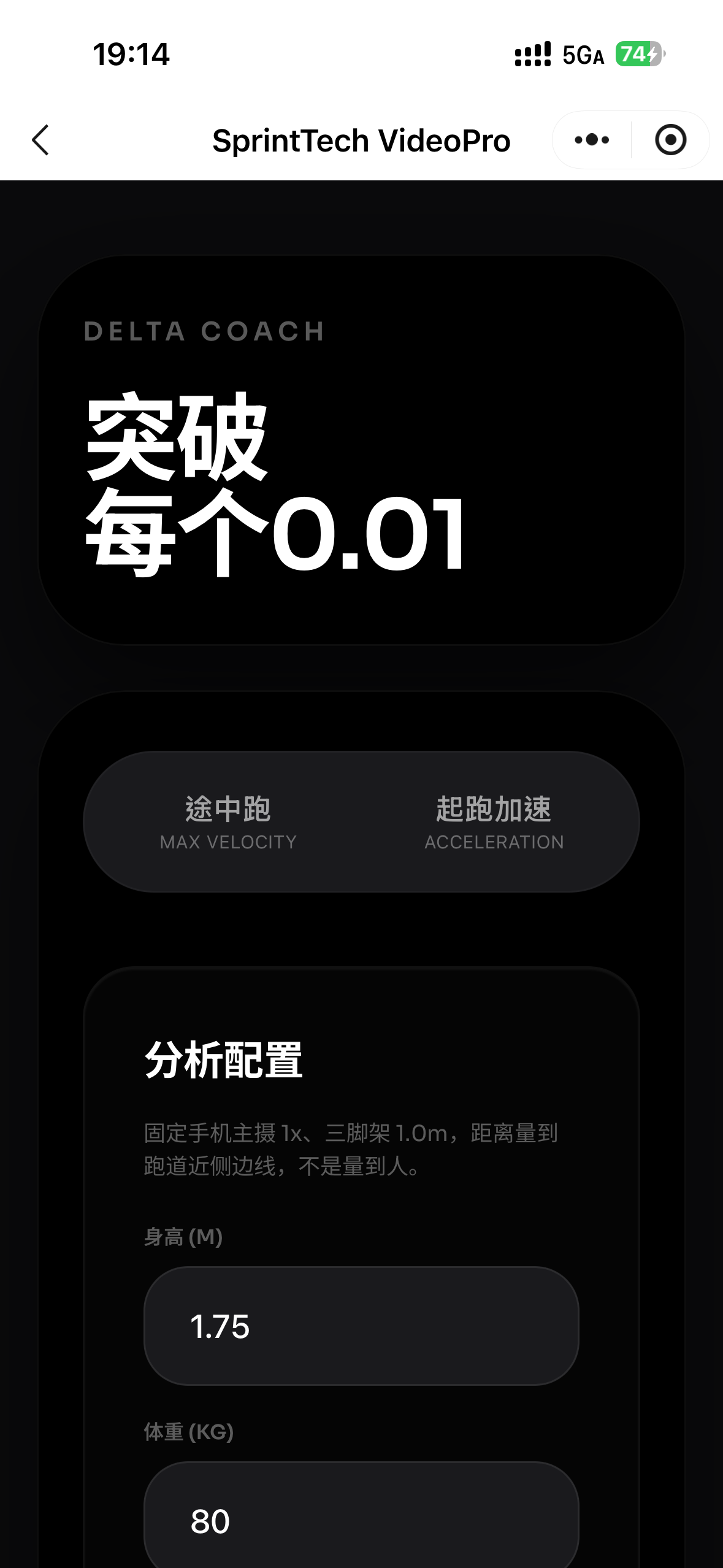Tap the capsule minimize circle button

point(672,140)
